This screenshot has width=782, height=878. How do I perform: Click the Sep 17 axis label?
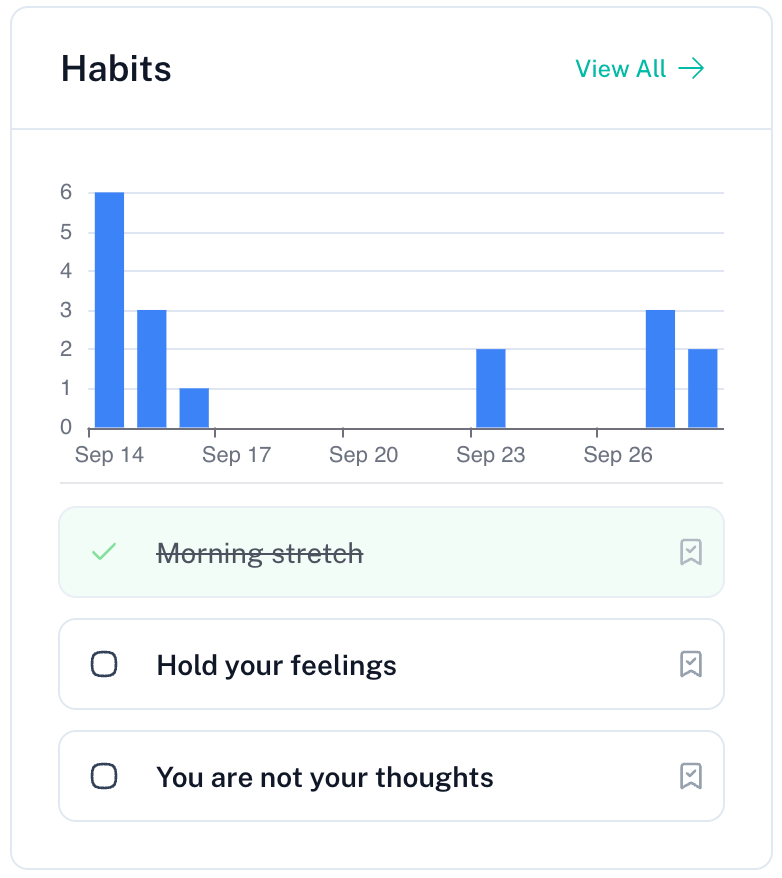click(x=236, y=454)
